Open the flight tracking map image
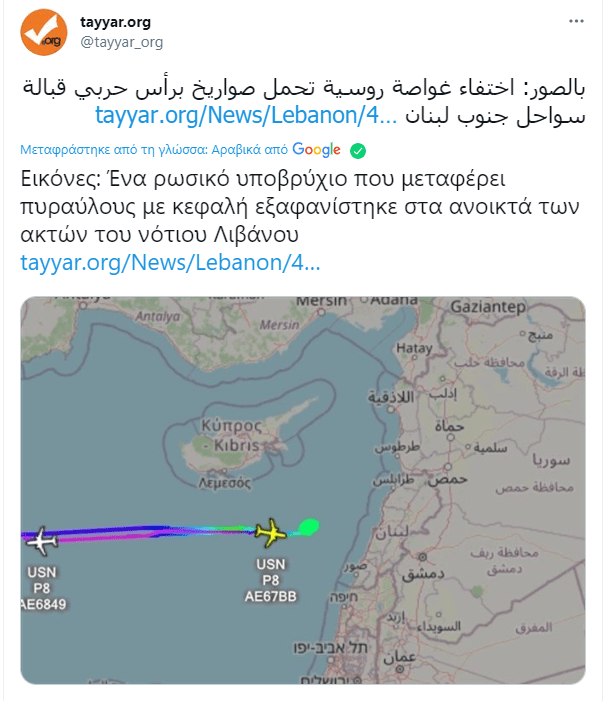Screen dimensions: 606x701 click(302, 490)
